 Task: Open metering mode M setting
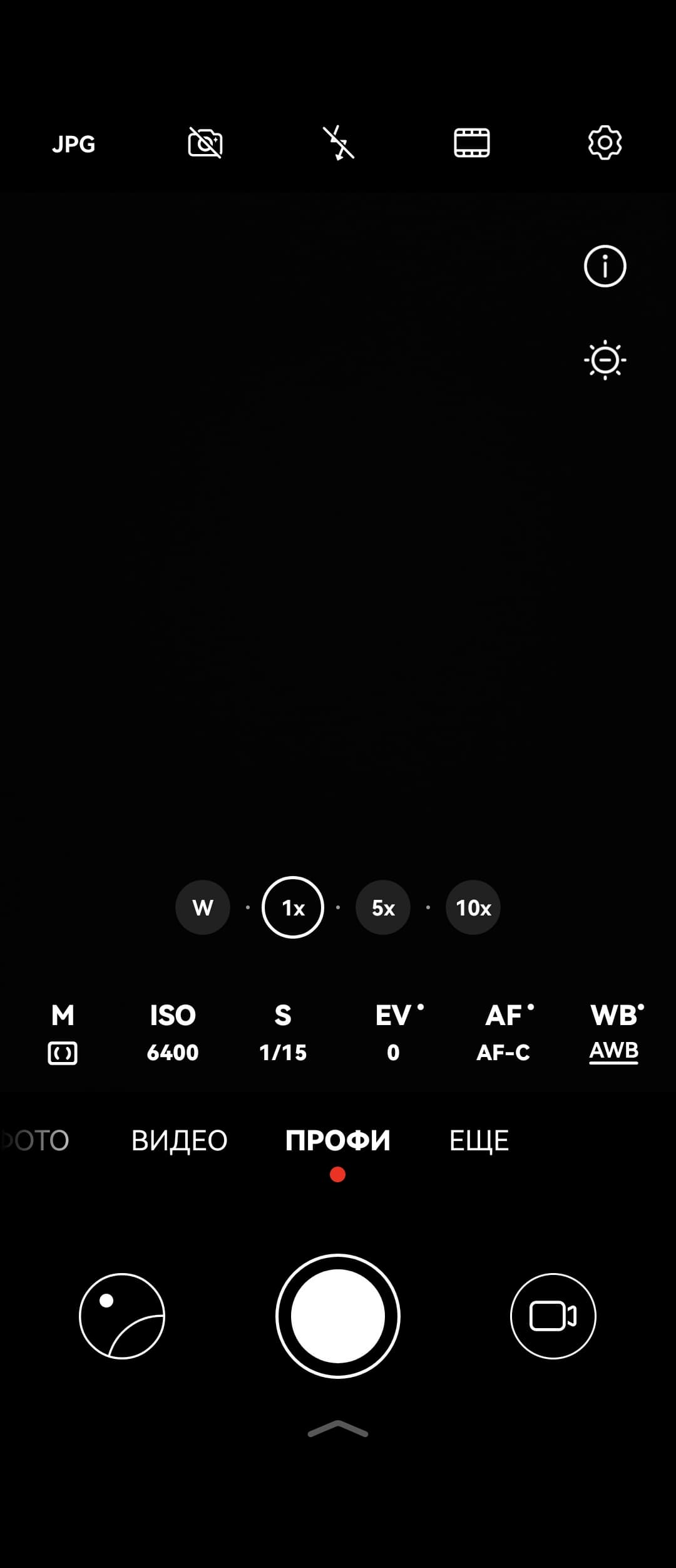coord(63,1033)
